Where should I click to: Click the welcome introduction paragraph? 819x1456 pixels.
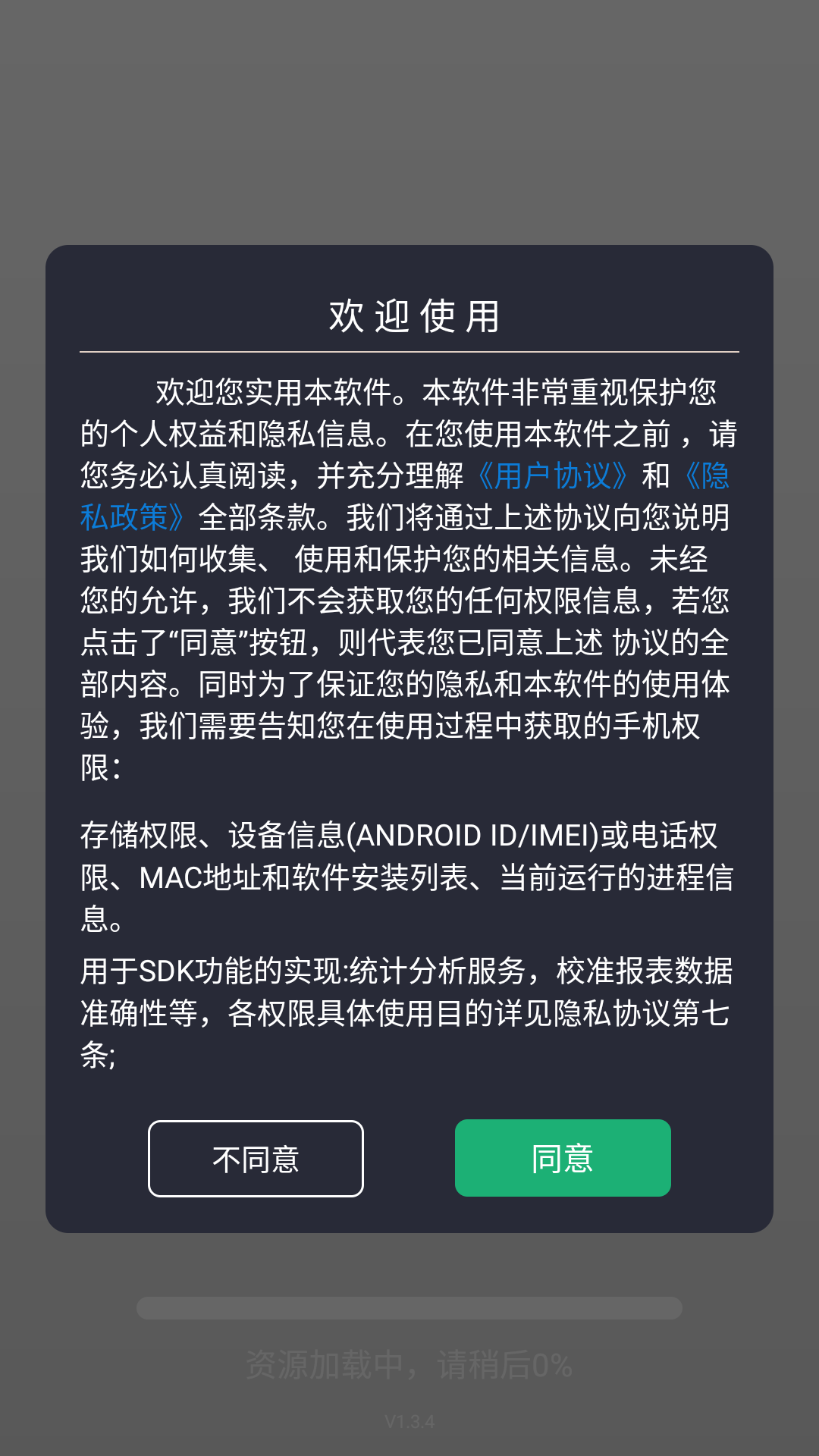click(x=409, y=569)
